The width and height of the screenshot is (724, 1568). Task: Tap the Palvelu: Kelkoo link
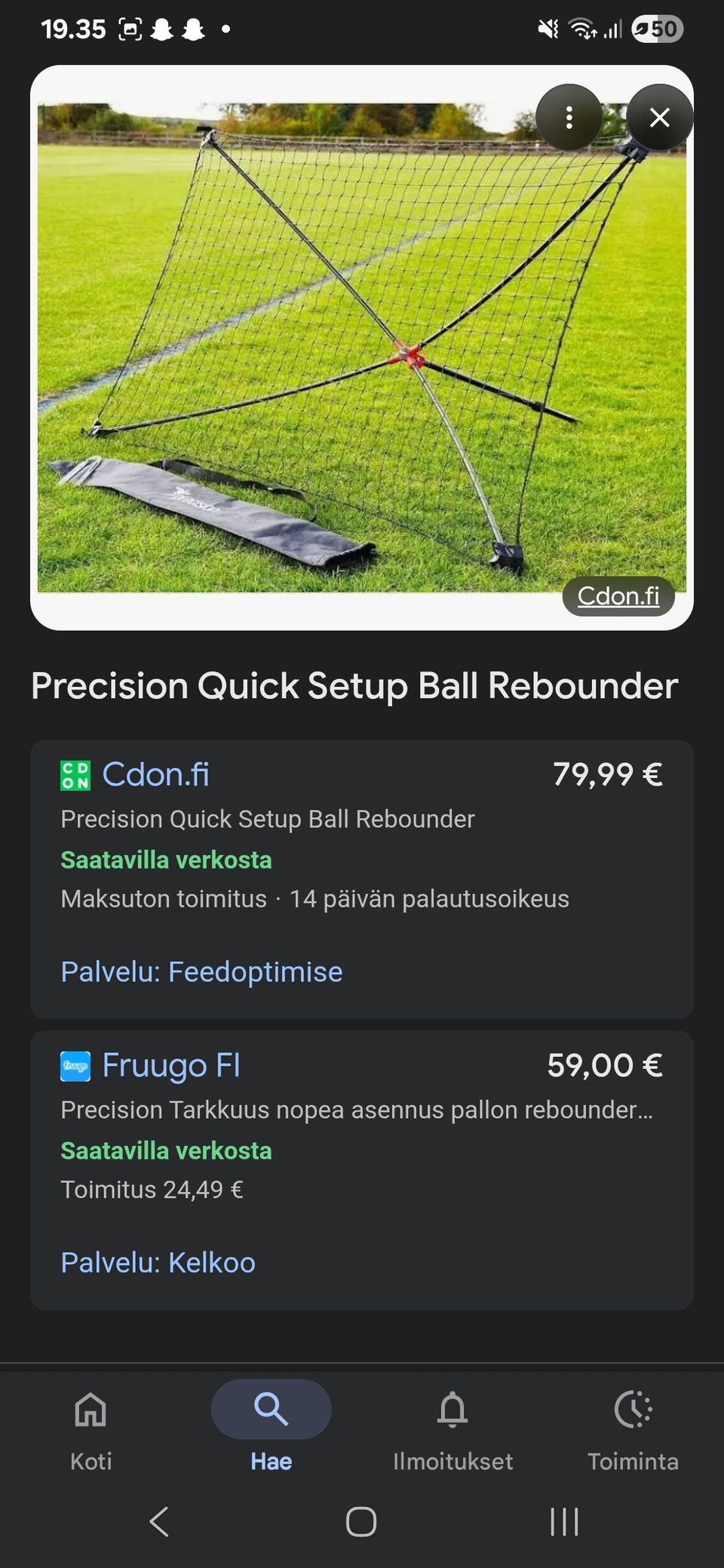click(158, 1263)
